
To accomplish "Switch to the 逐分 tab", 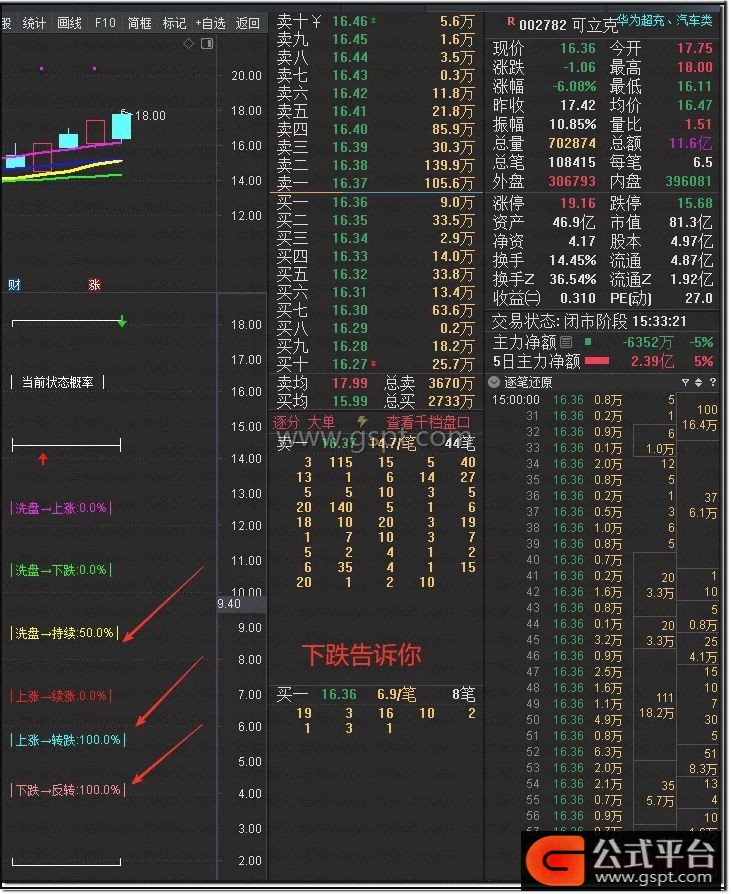I will pos(287,422).
